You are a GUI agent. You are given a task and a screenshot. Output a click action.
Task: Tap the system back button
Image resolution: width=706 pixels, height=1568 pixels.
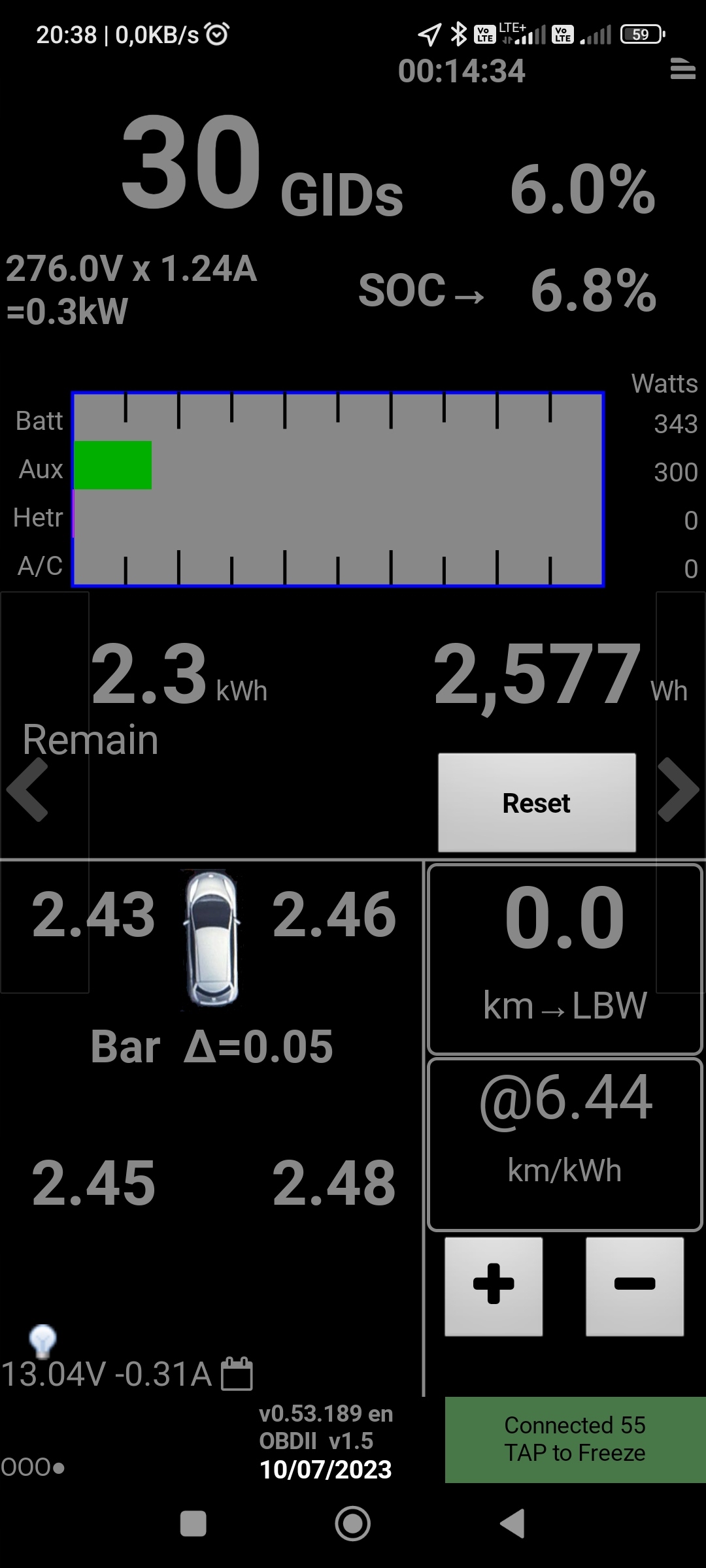coord(513,1524)
